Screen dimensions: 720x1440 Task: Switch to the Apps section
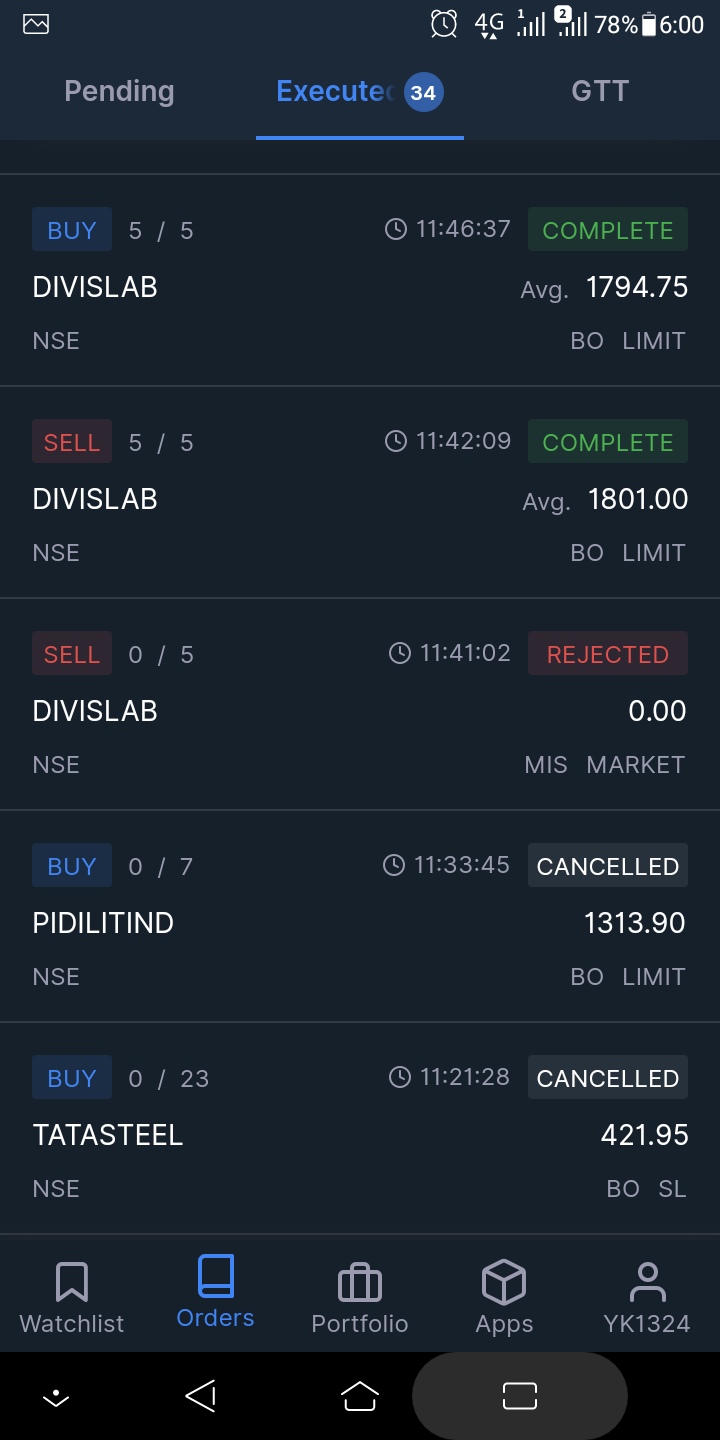(x=504, y=1297)
